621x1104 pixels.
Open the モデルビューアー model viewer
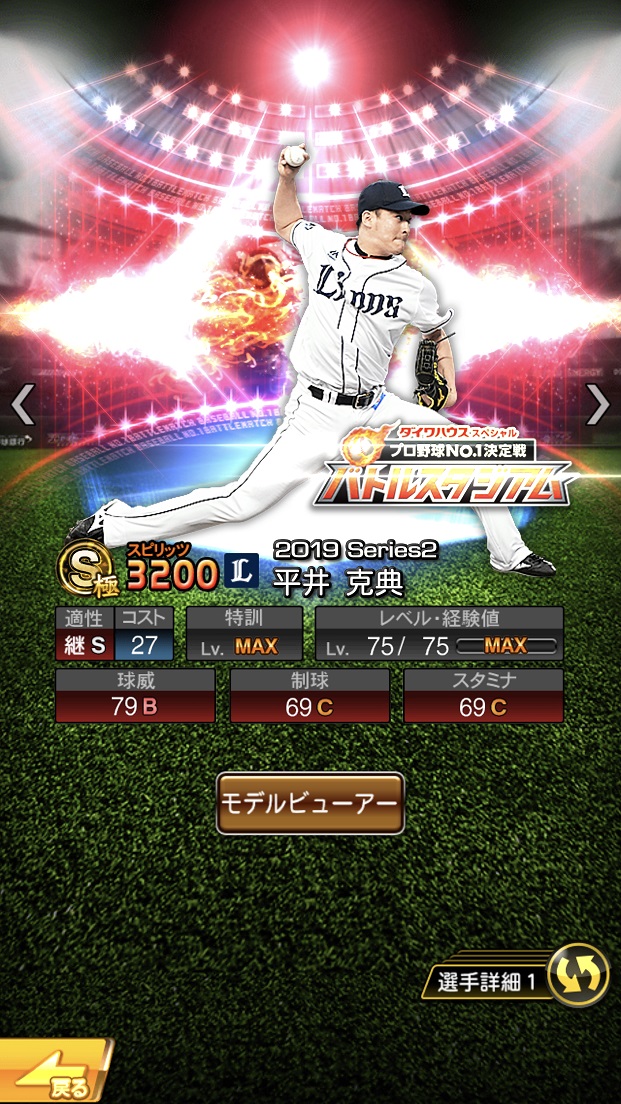point(310,803)
